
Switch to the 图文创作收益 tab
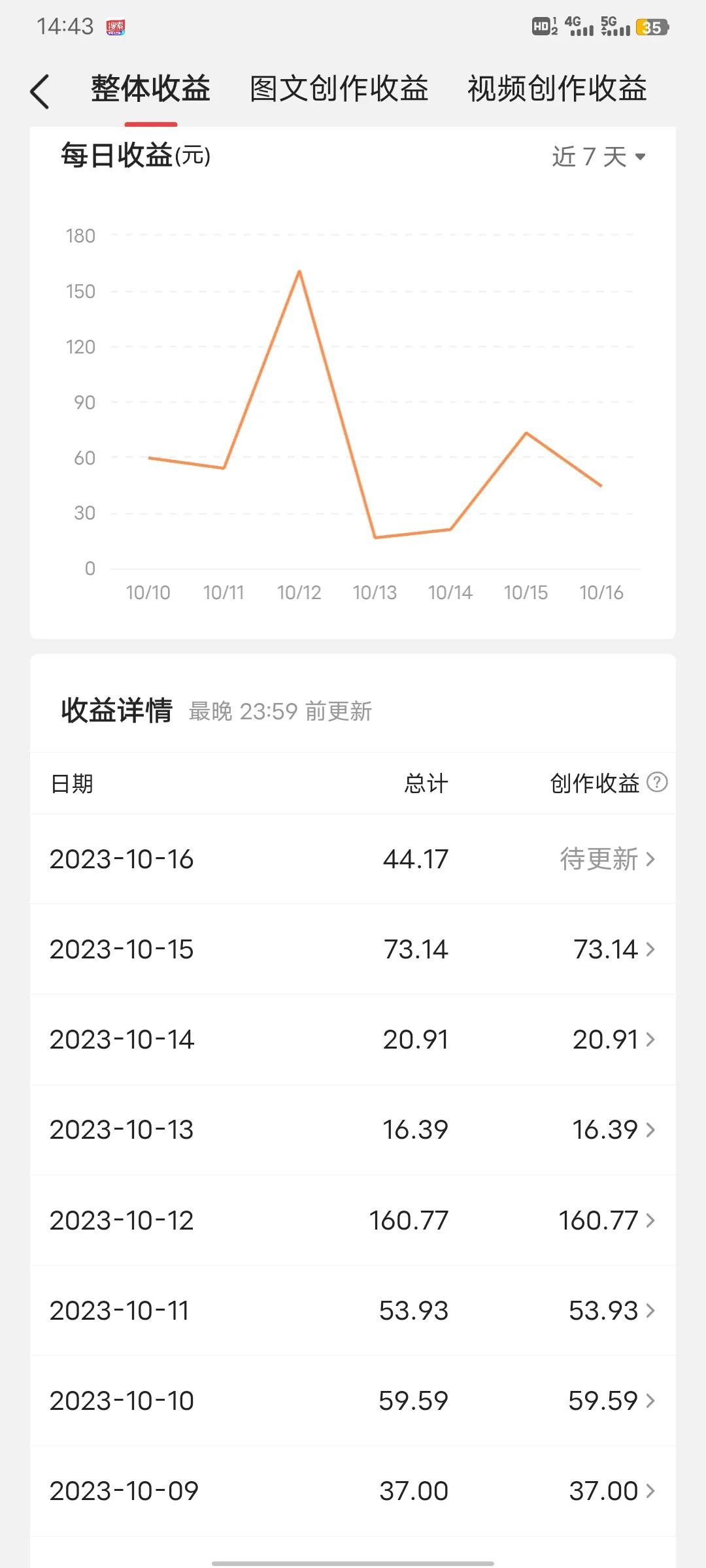339,90
